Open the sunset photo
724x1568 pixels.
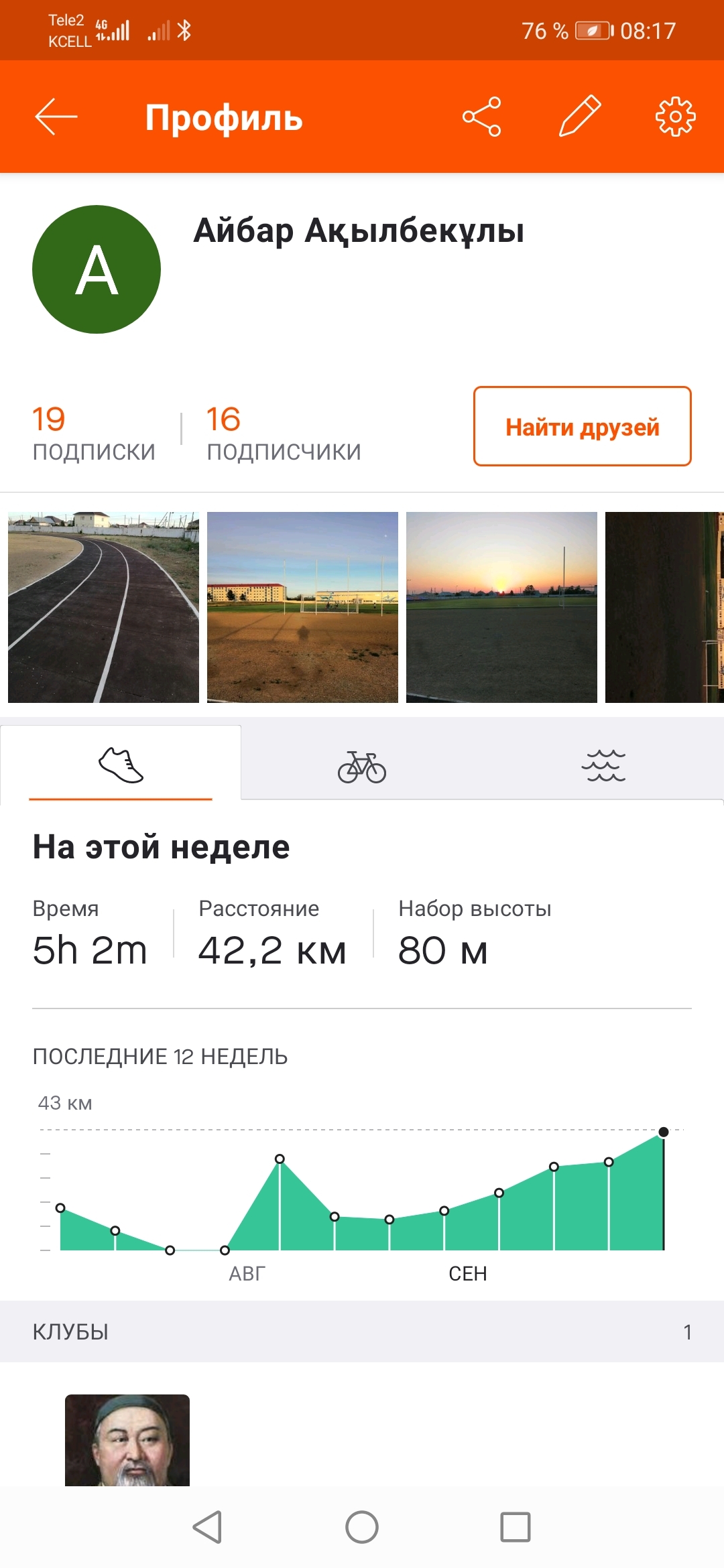click(x=501, y=607)
